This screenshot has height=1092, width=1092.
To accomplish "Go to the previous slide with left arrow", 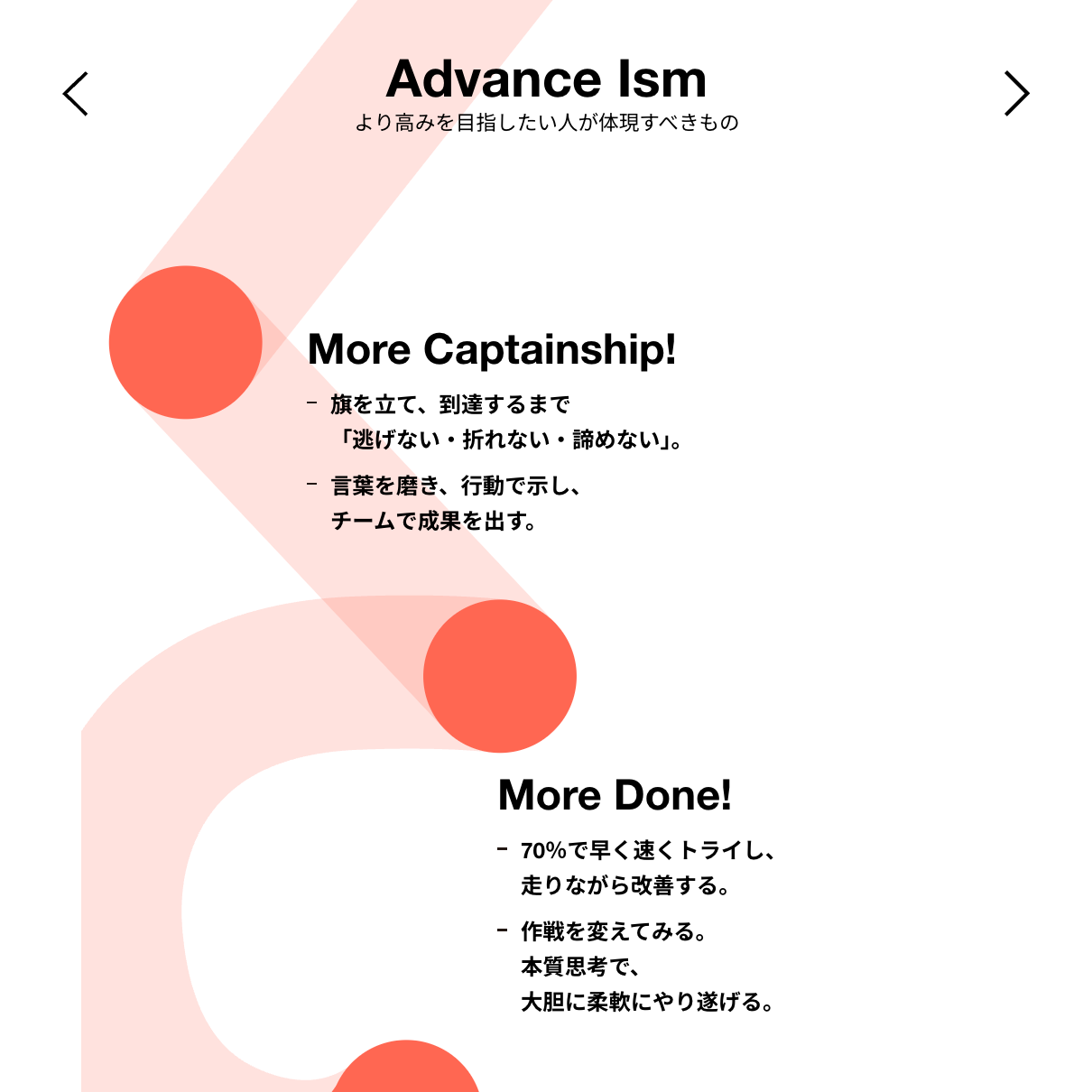I will tap(76, 94).
